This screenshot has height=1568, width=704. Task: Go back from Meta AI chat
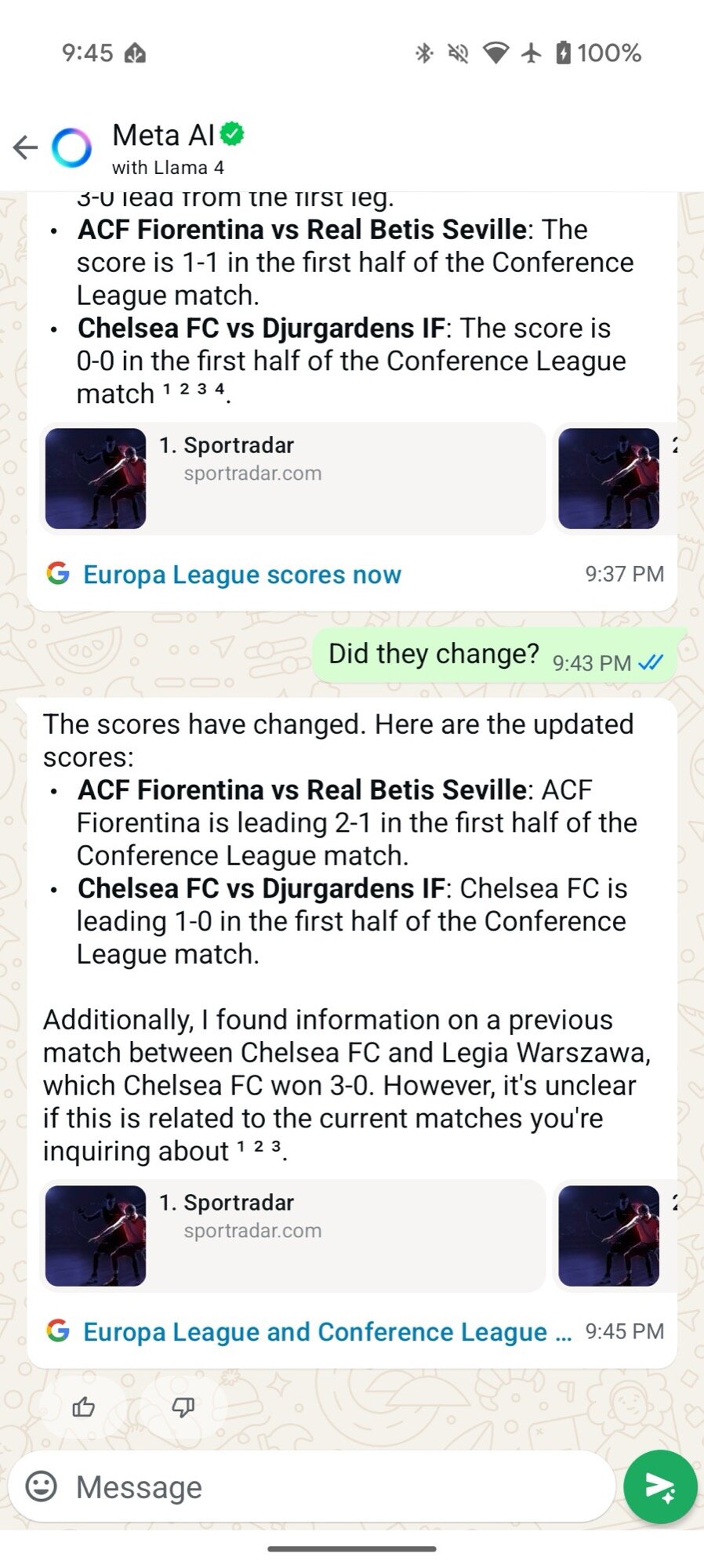click(x=26, y=147)
